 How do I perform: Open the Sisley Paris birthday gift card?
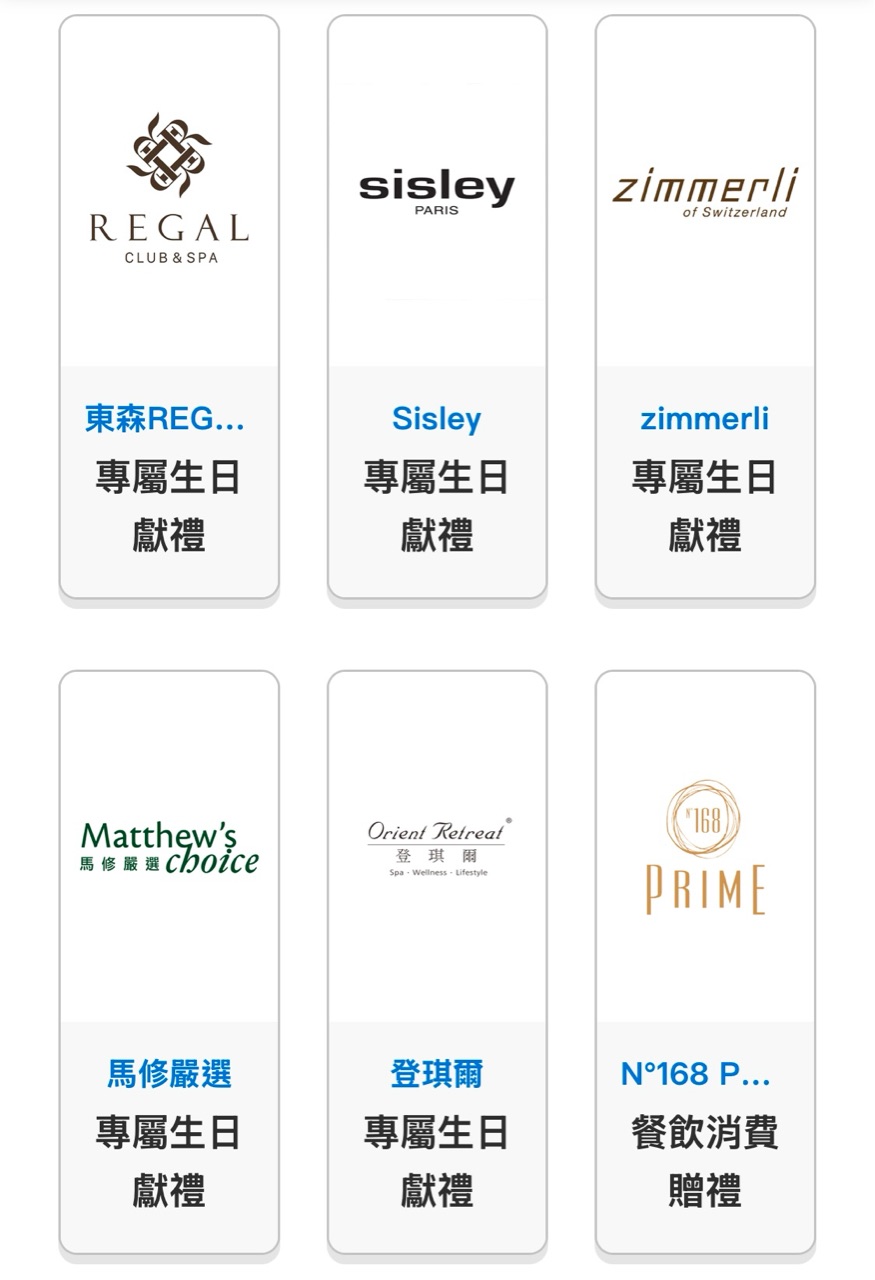437,307
